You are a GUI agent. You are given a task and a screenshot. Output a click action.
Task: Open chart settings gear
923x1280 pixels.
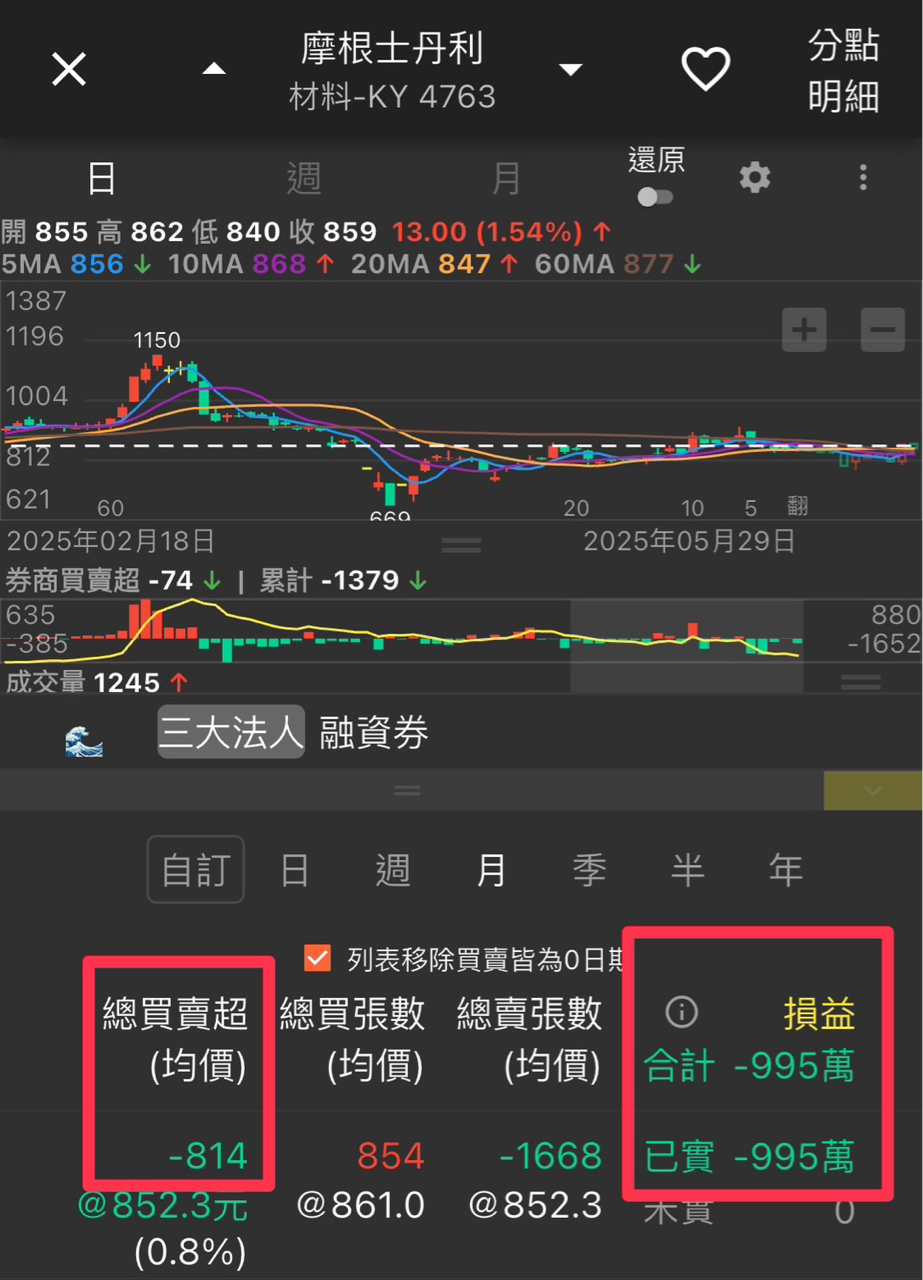(755, 178)
